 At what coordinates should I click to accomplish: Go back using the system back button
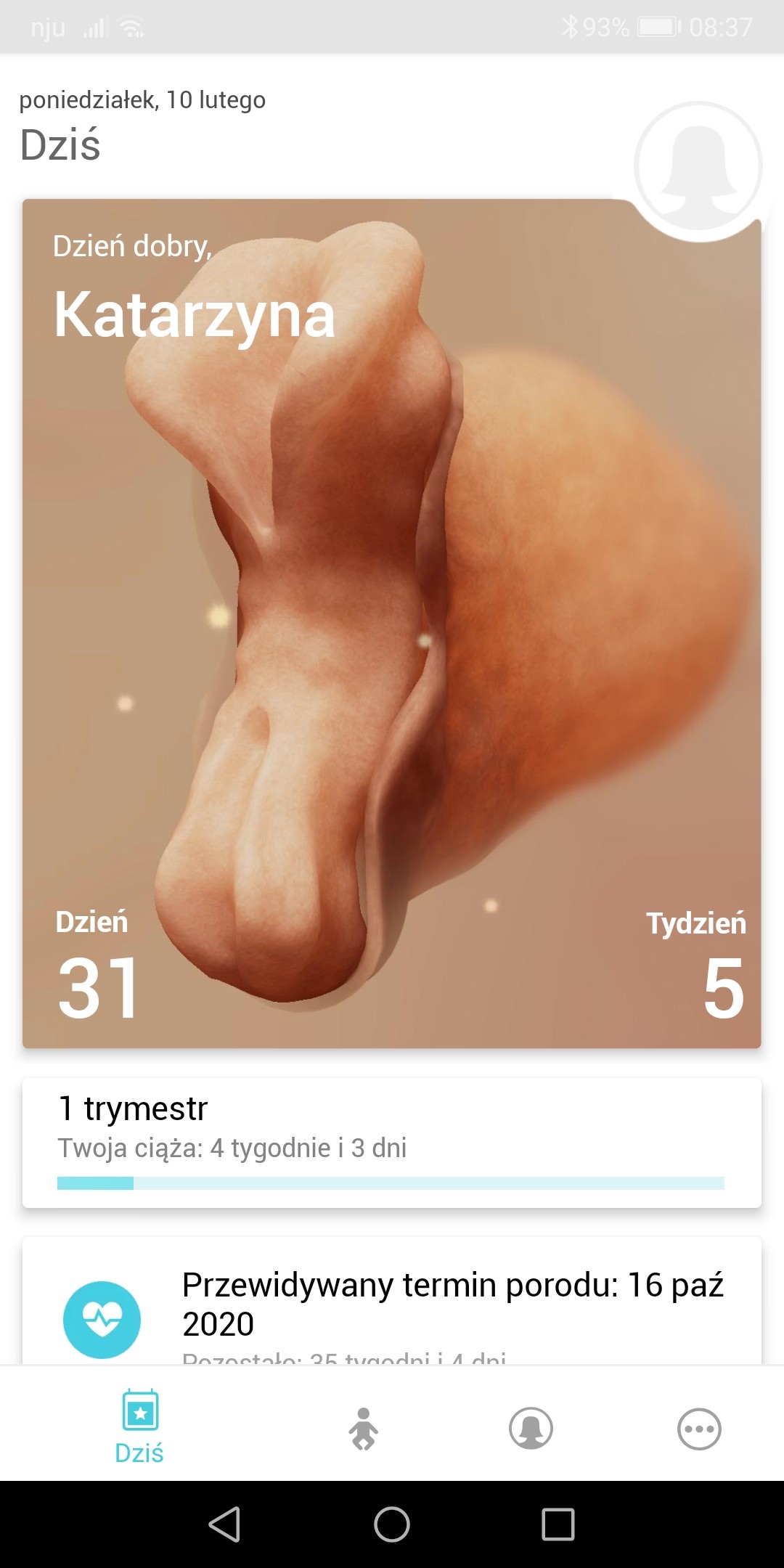[224, 1524]
